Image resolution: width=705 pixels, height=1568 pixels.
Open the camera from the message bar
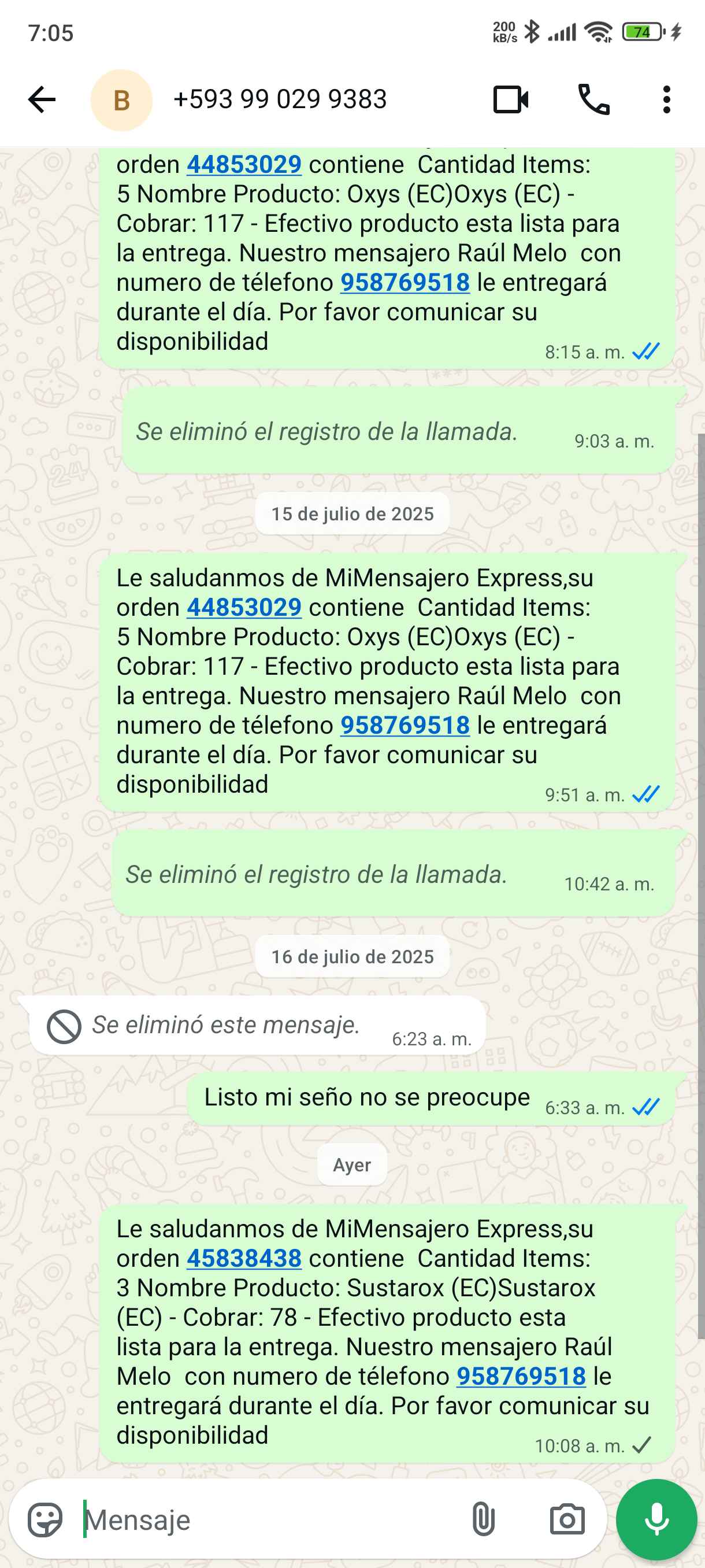click(567, 1520)
